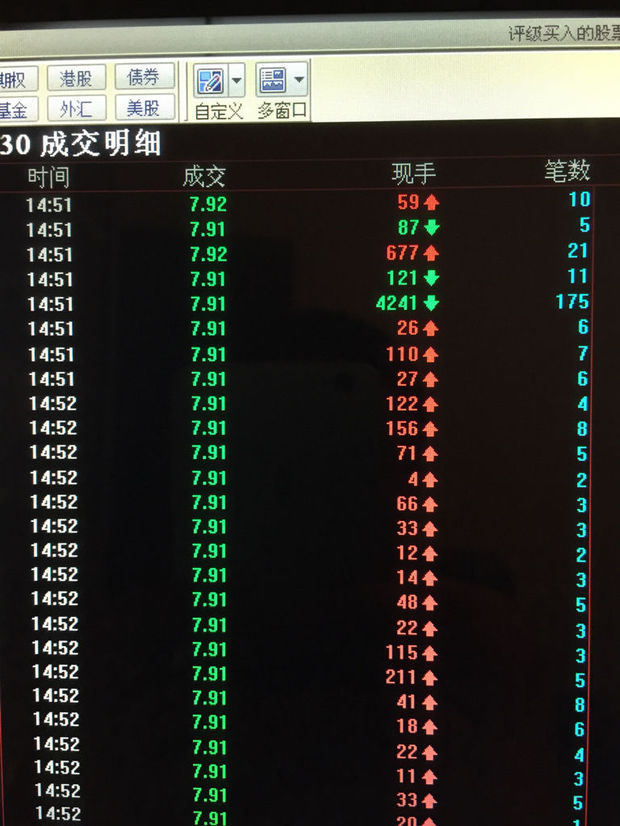Image resolution: width=620 pixels, height=826 pixels.
Task: Switch to the 债券 section
Action: (x=144, y=77)
